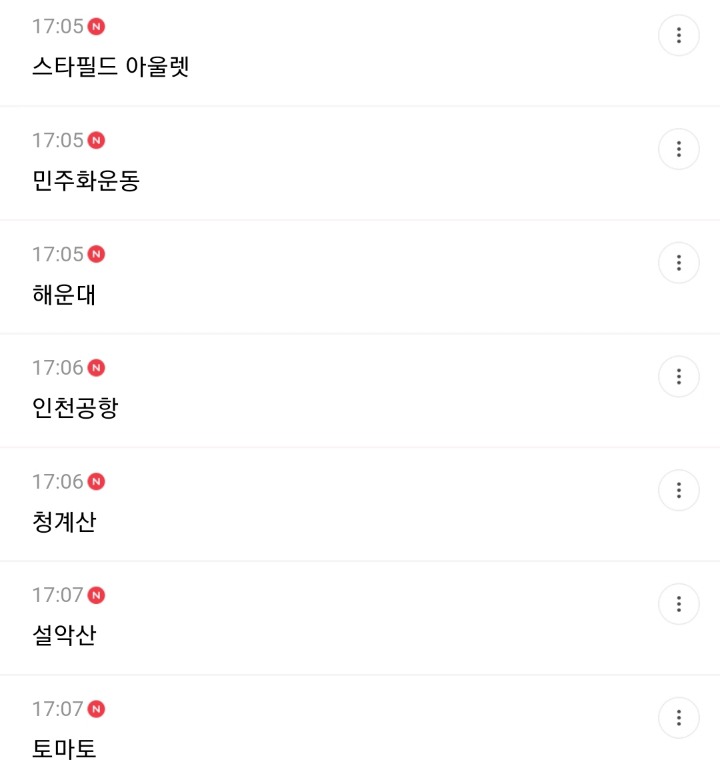Open the 스타필드 아울렛 entry
The width and height of the screenshot is (720, 776).
(110, 67)
